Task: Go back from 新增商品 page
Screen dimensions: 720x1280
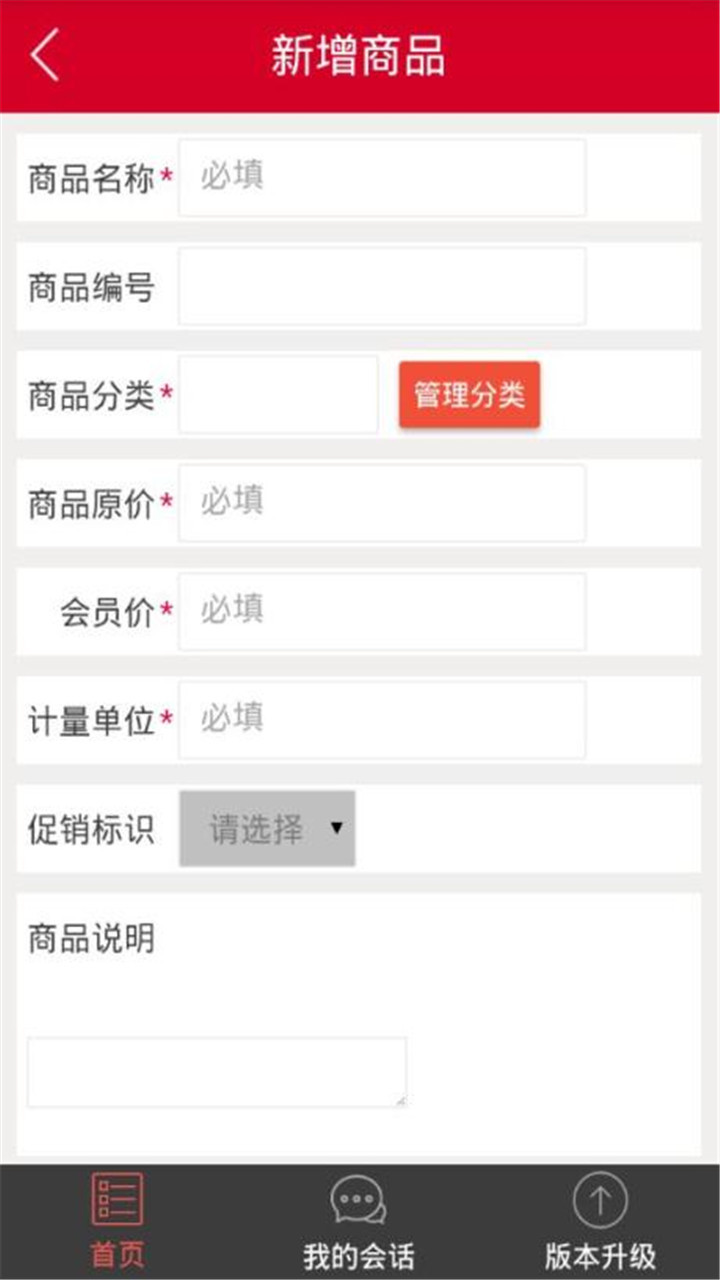Action: [45, 55]
